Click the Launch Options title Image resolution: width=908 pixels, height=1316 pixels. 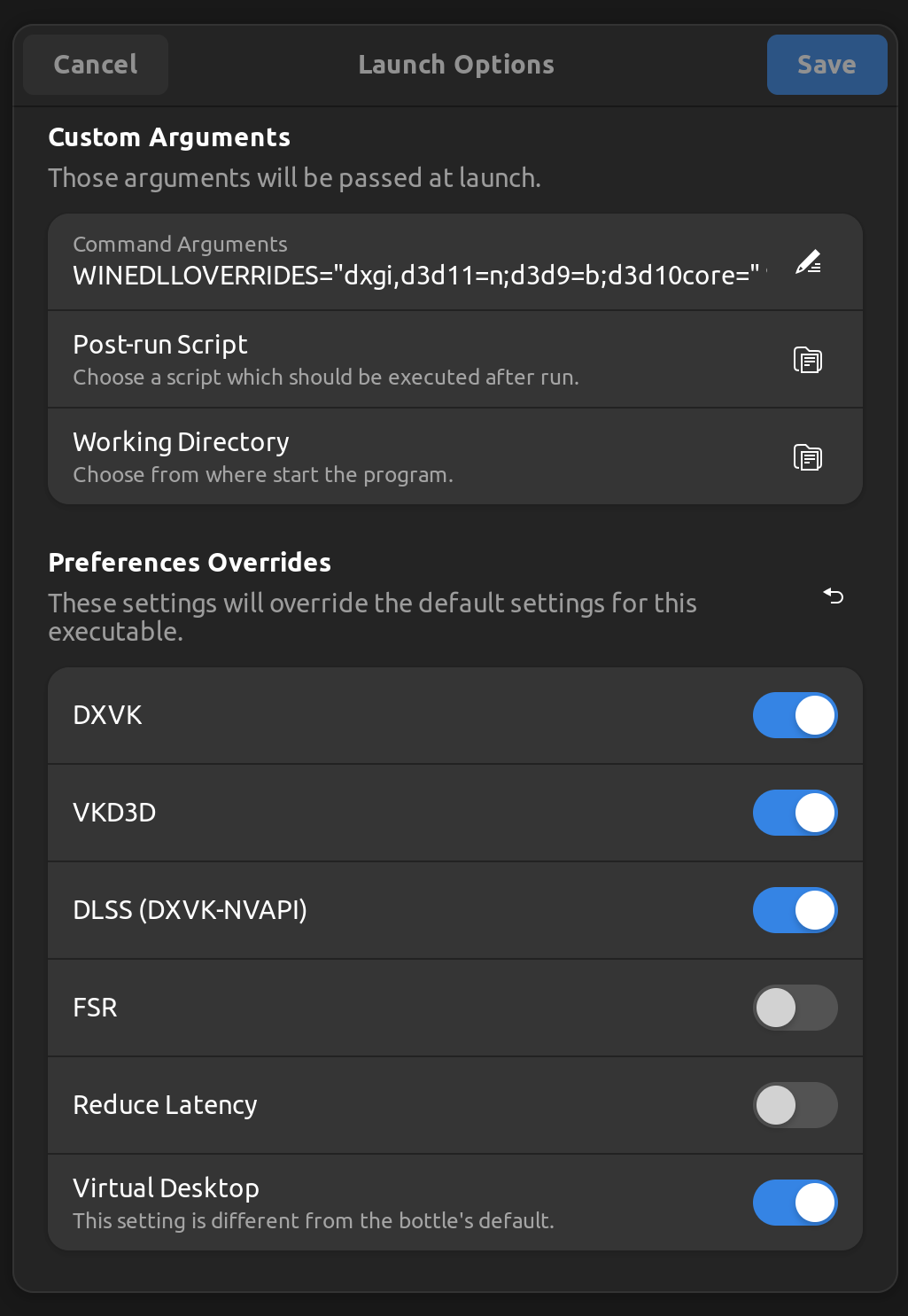tap(455, 64)
